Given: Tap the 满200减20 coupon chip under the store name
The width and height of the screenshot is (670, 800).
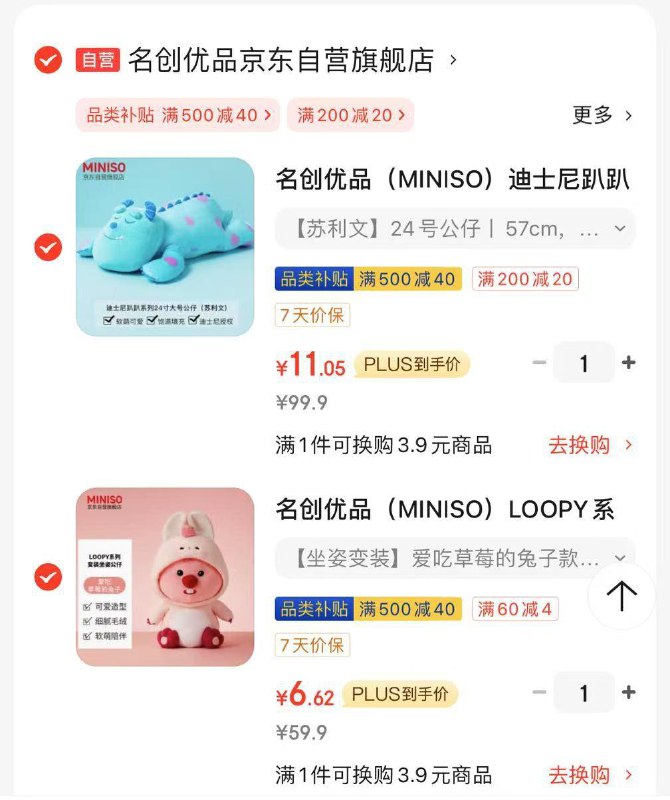Looking at the screenshot, I should pyautogui.click(x=350, y=115).
